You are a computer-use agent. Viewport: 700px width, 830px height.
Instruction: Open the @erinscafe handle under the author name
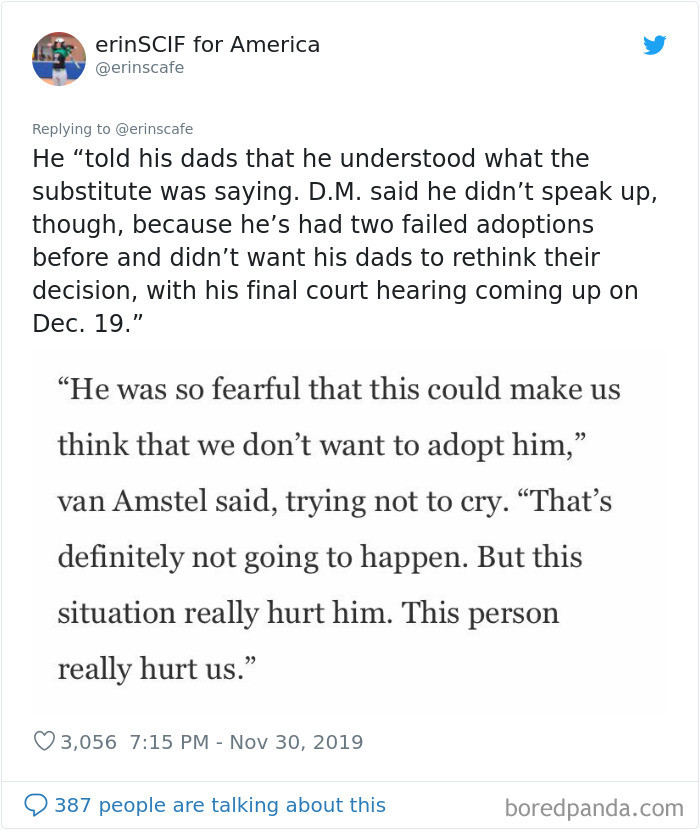pyautogui.click(x=139, y=68)
